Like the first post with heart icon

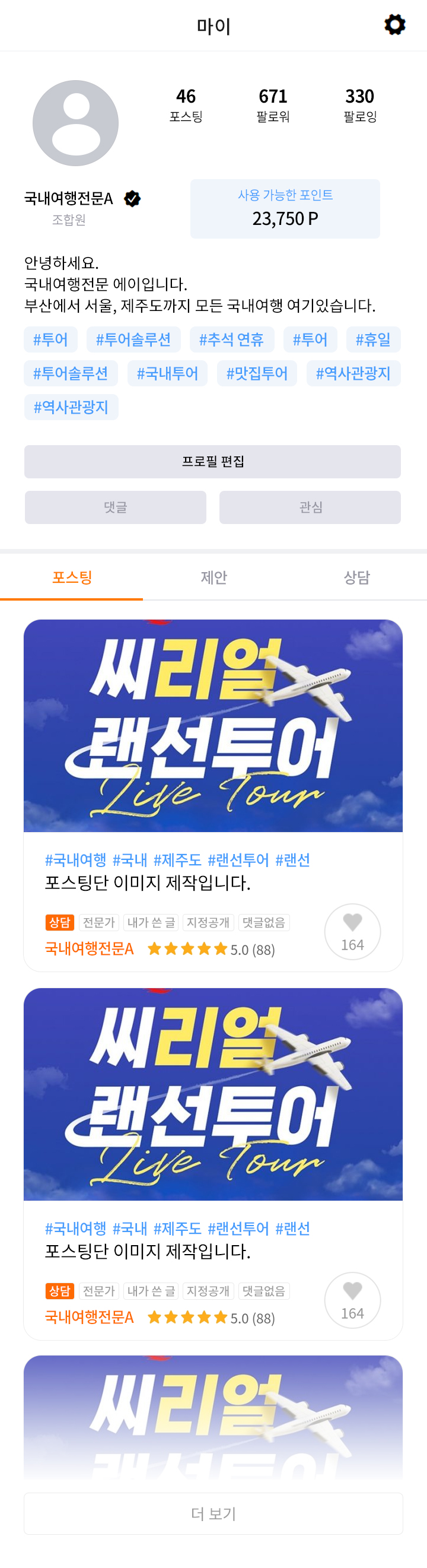pos(352,931)
